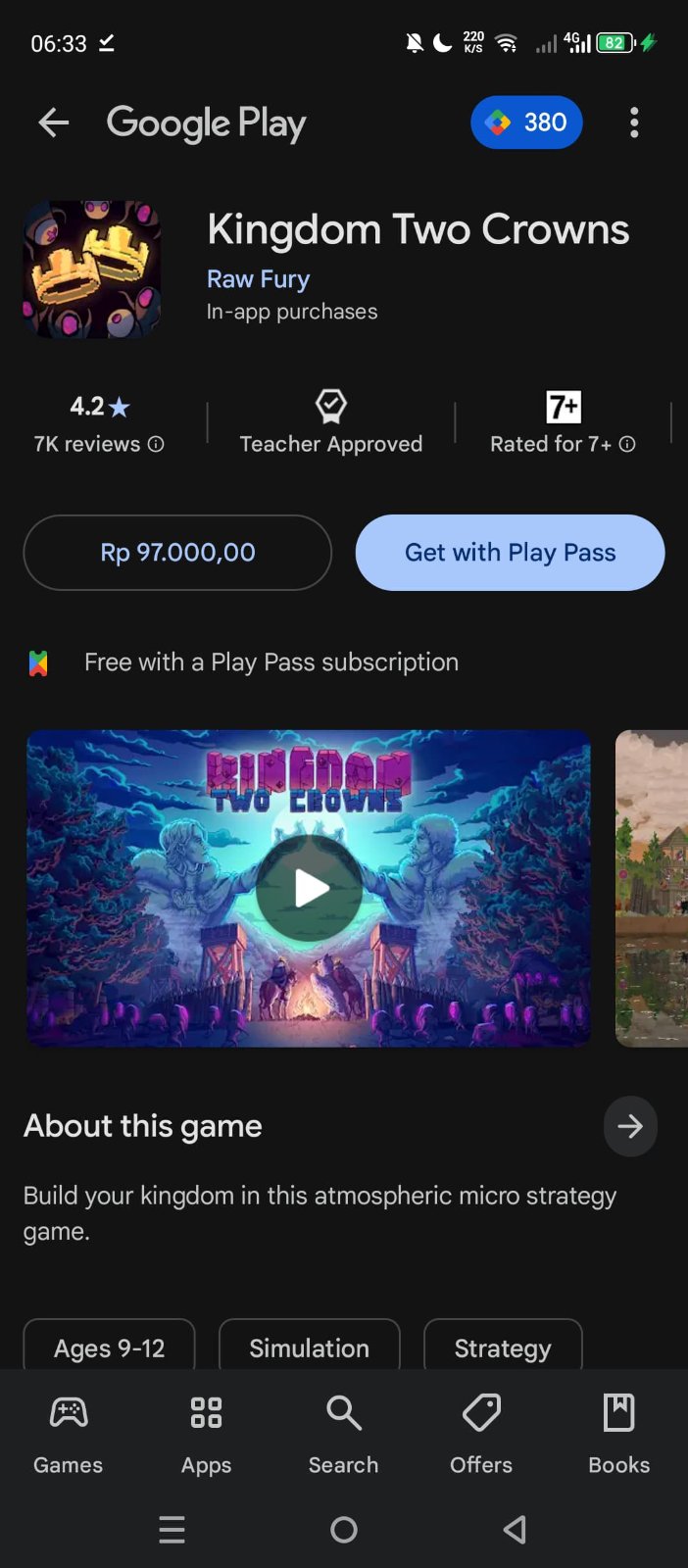688x1568 pixels.
Task: Tap Get with Play Pass
Action: [x=510, y=553]
